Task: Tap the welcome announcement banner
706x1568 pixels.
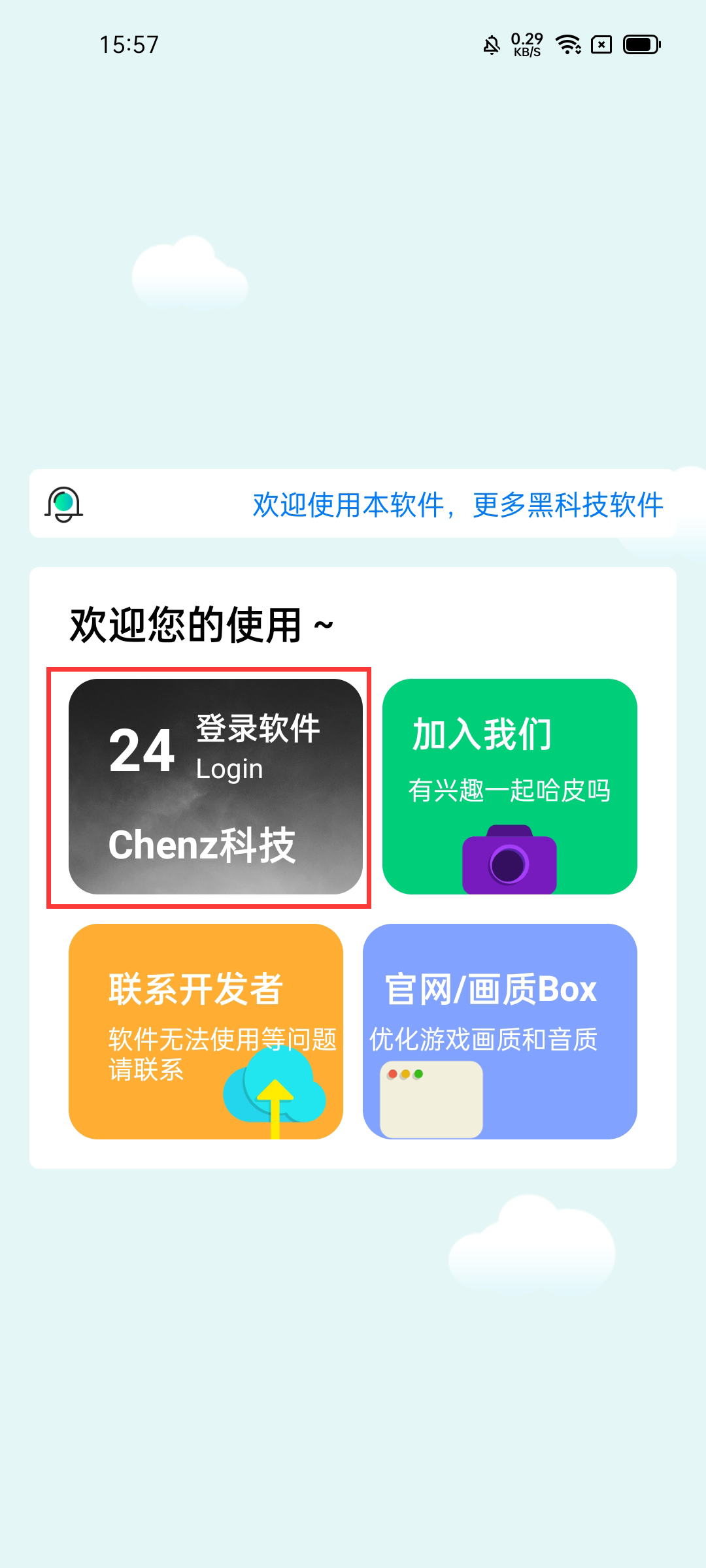Action: pos(353,504)
